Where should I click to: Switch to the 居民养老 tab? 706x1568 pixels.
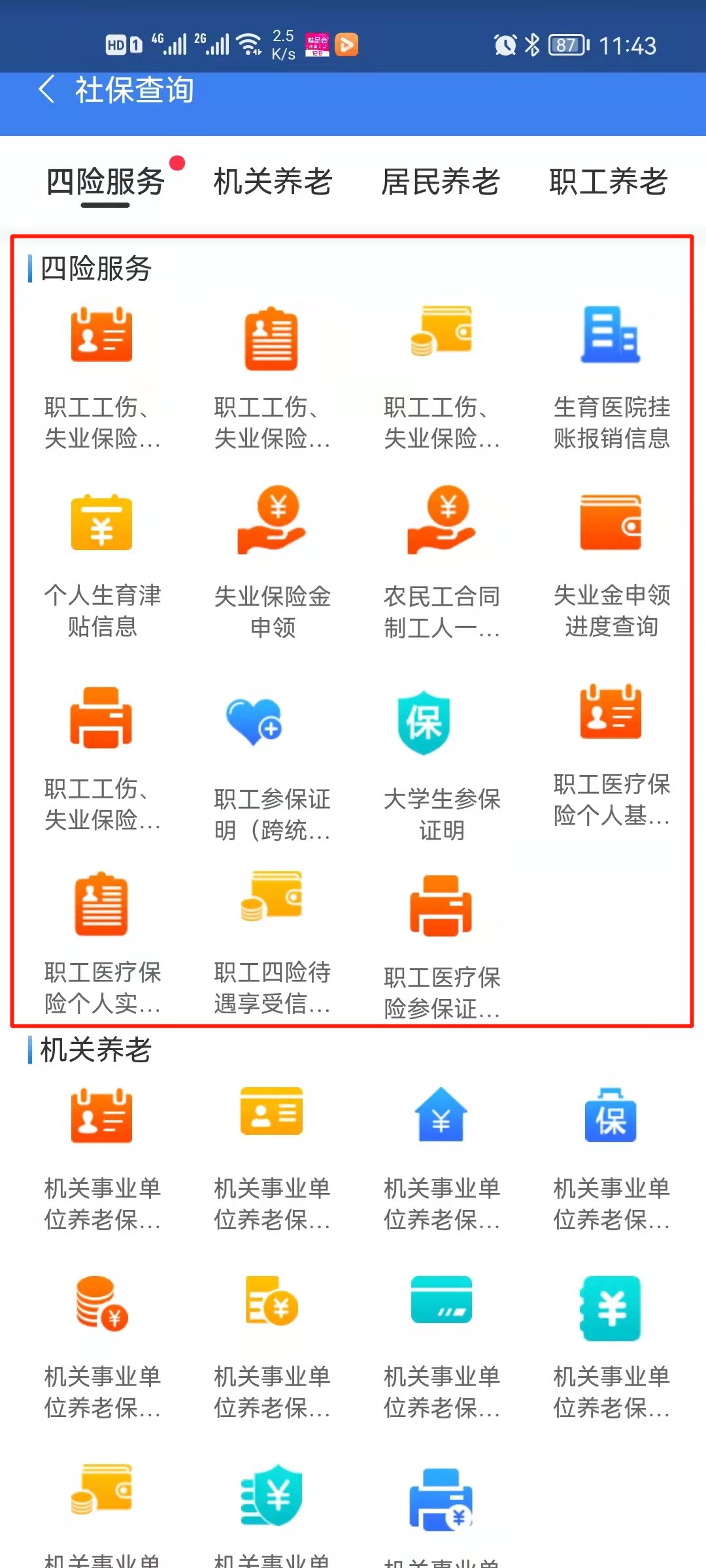(x=441, y=182)
